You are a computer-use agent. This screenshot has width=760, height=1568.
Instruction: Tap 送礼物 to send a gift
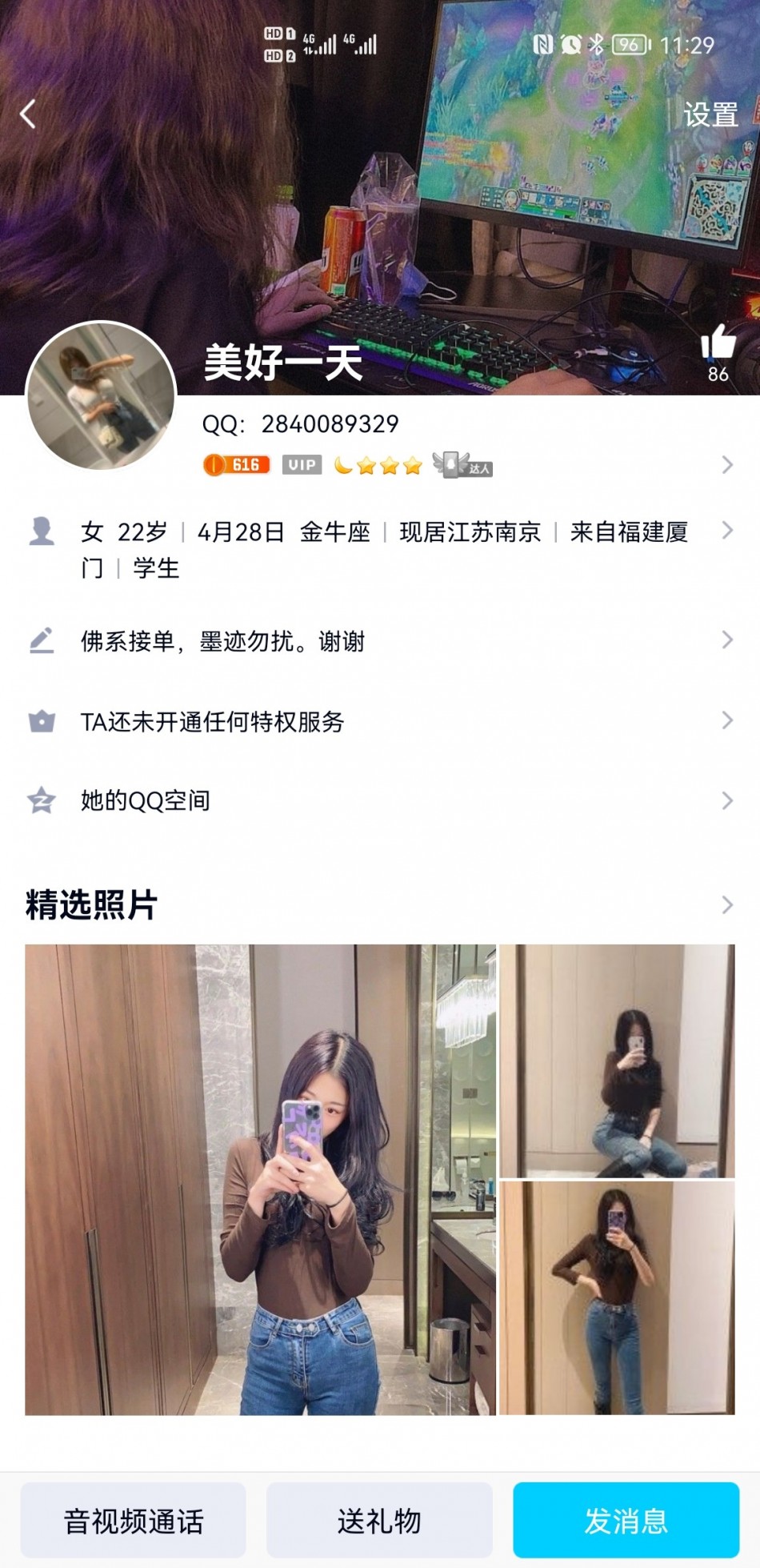click(379, 1521)
